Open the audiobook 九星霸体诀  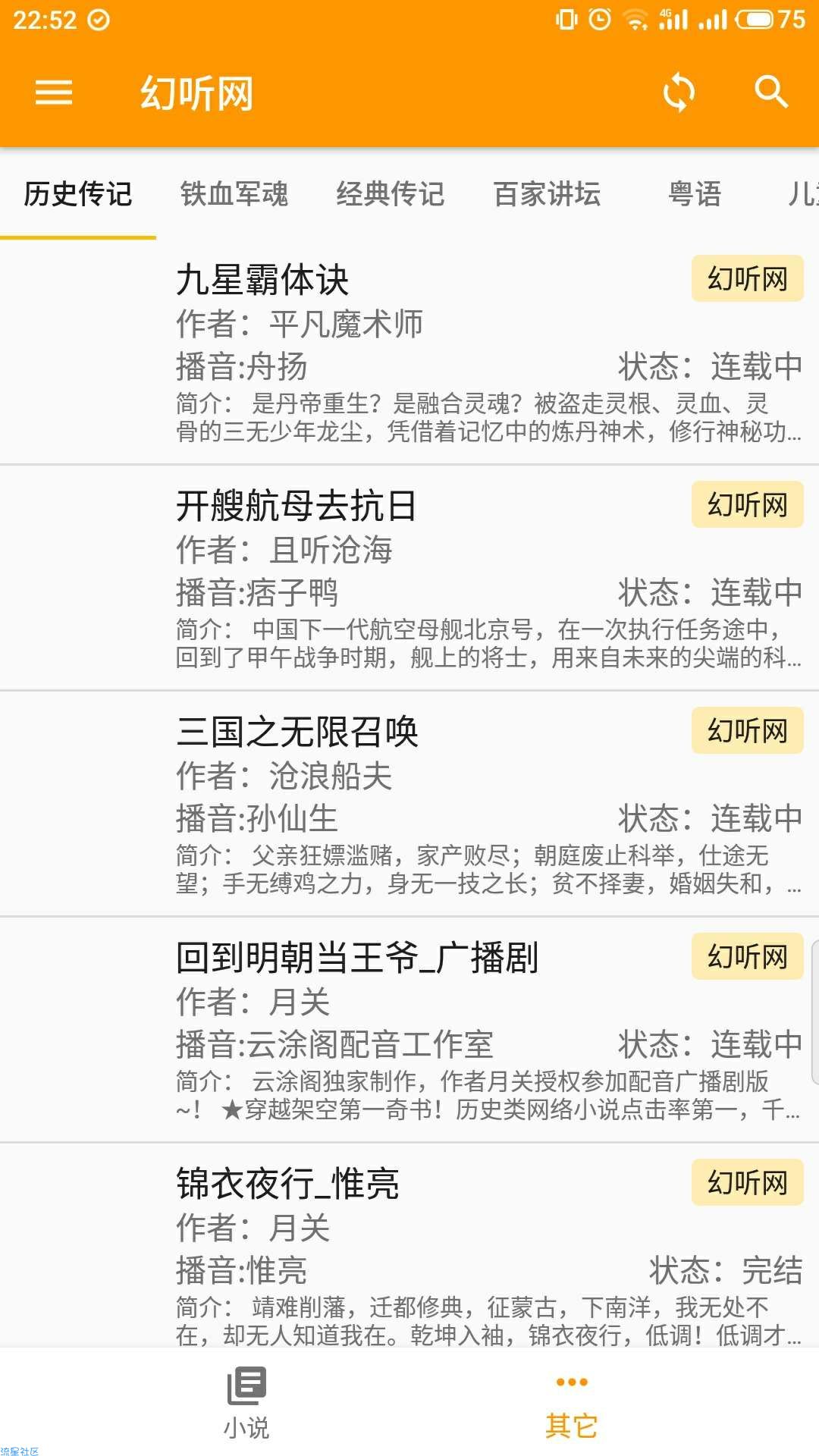262,281
